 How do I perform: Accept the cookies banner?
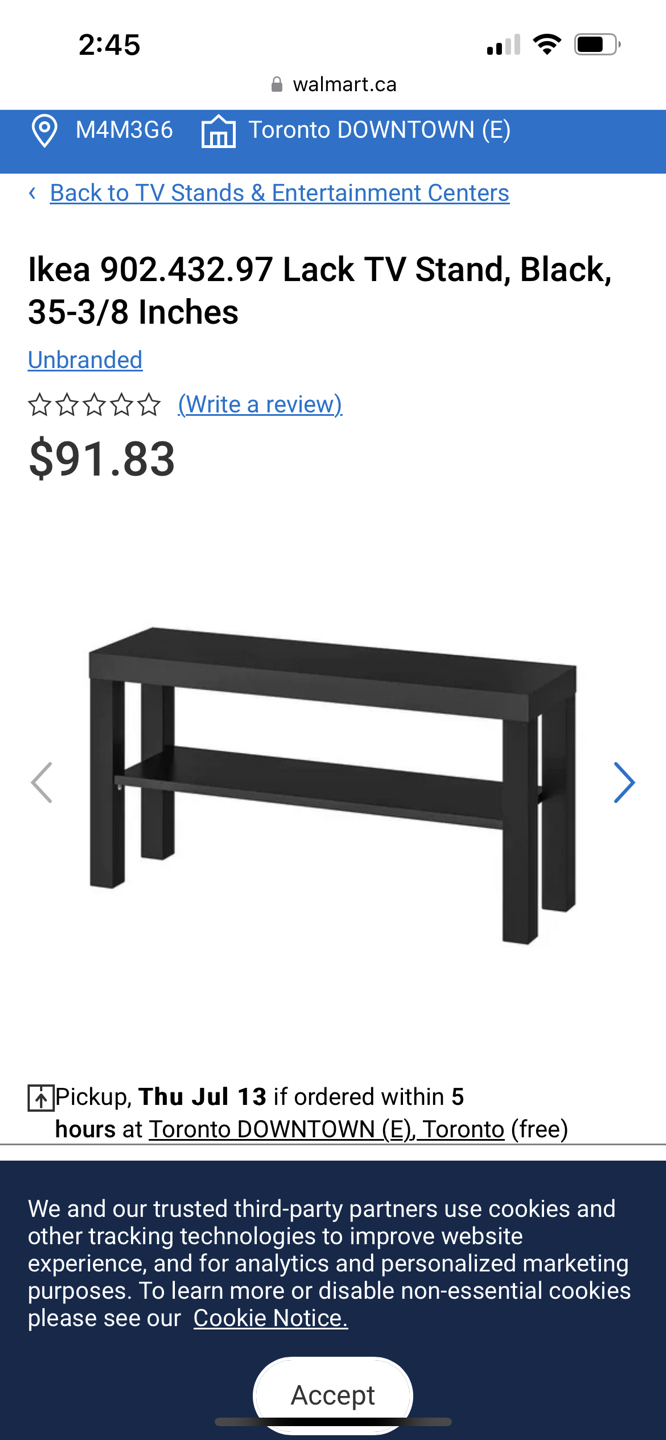click(333, 1393)
